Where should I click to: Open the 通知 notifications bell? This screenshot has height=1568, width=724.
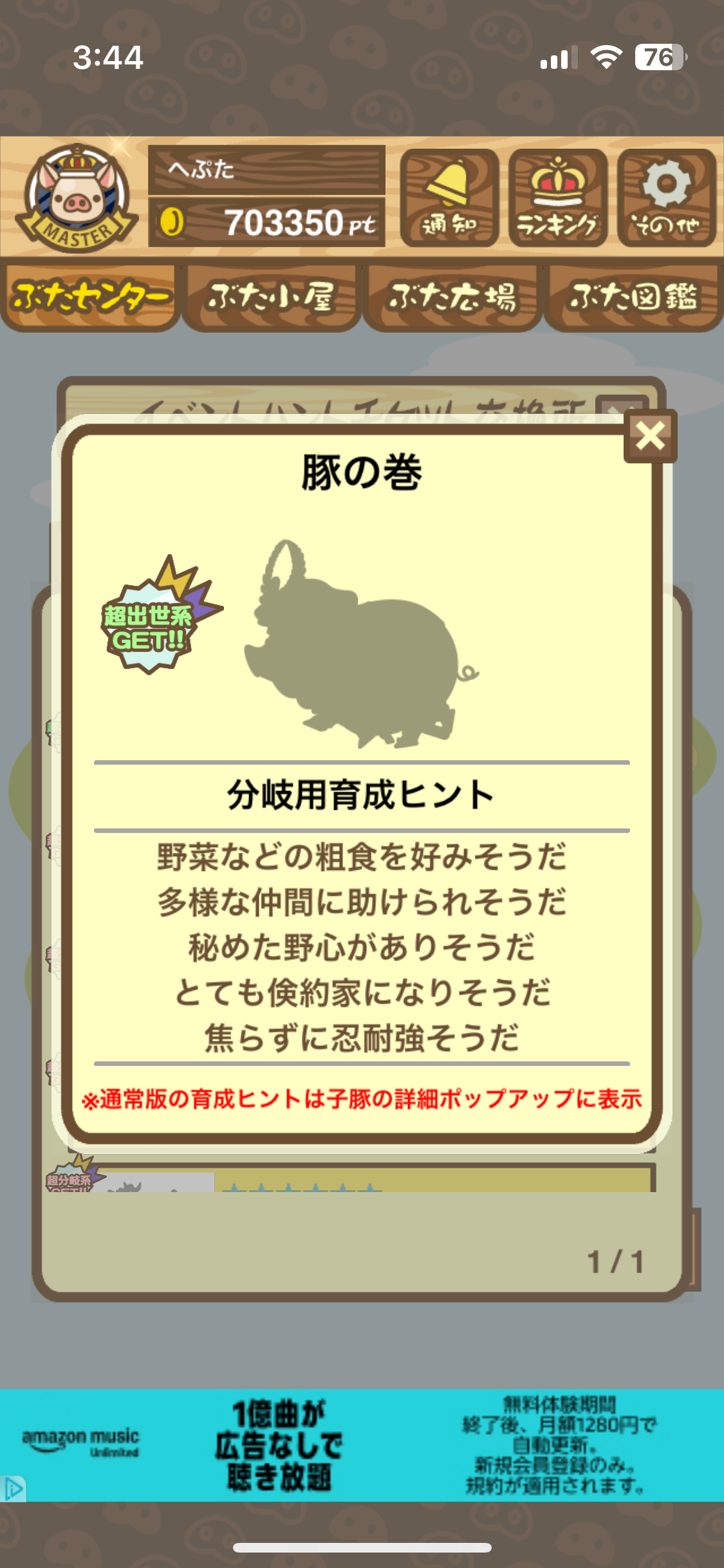449,198
